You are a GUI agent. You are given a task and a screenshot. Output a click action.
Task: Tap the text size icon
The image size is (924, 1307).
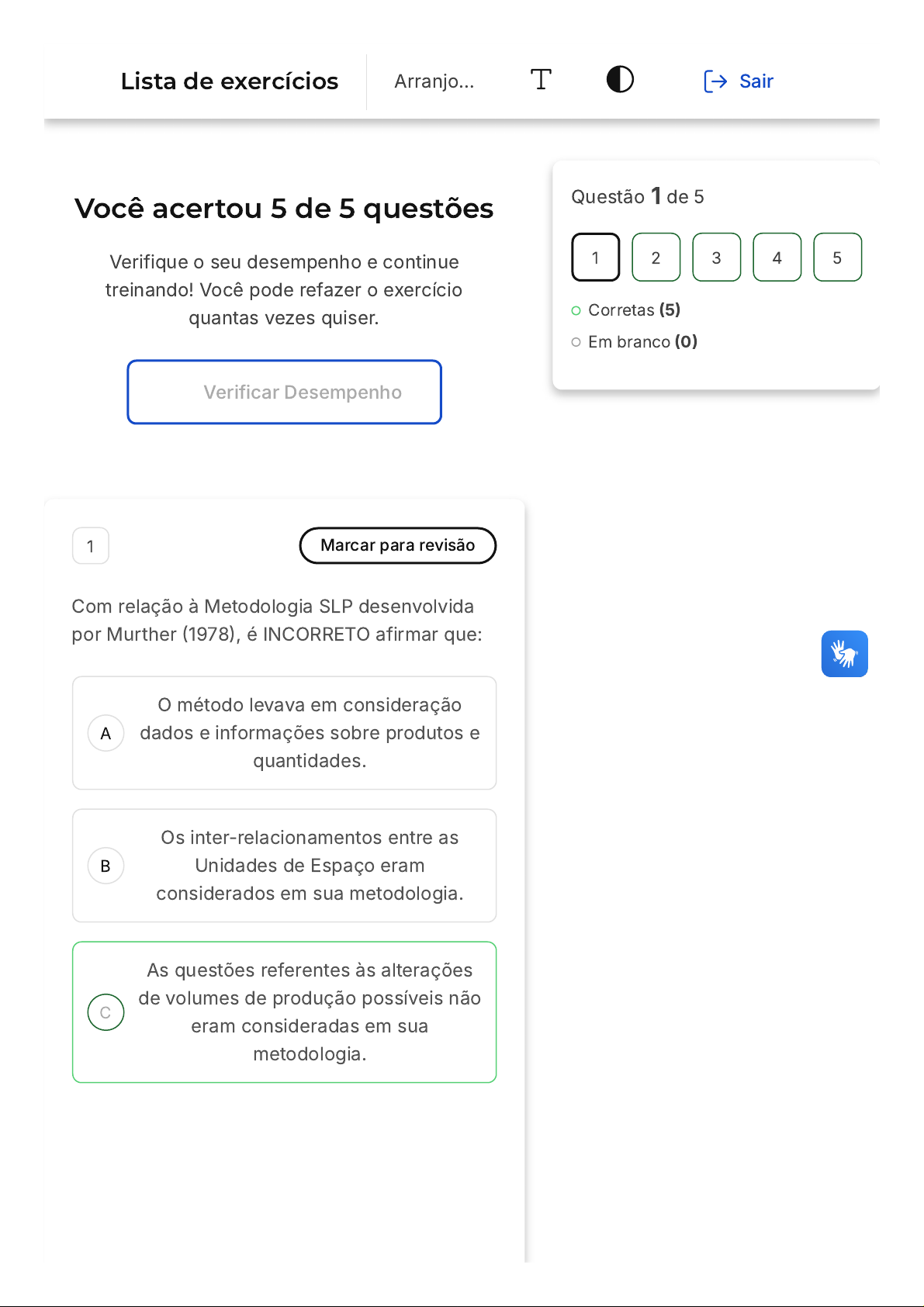coord(541,80)
